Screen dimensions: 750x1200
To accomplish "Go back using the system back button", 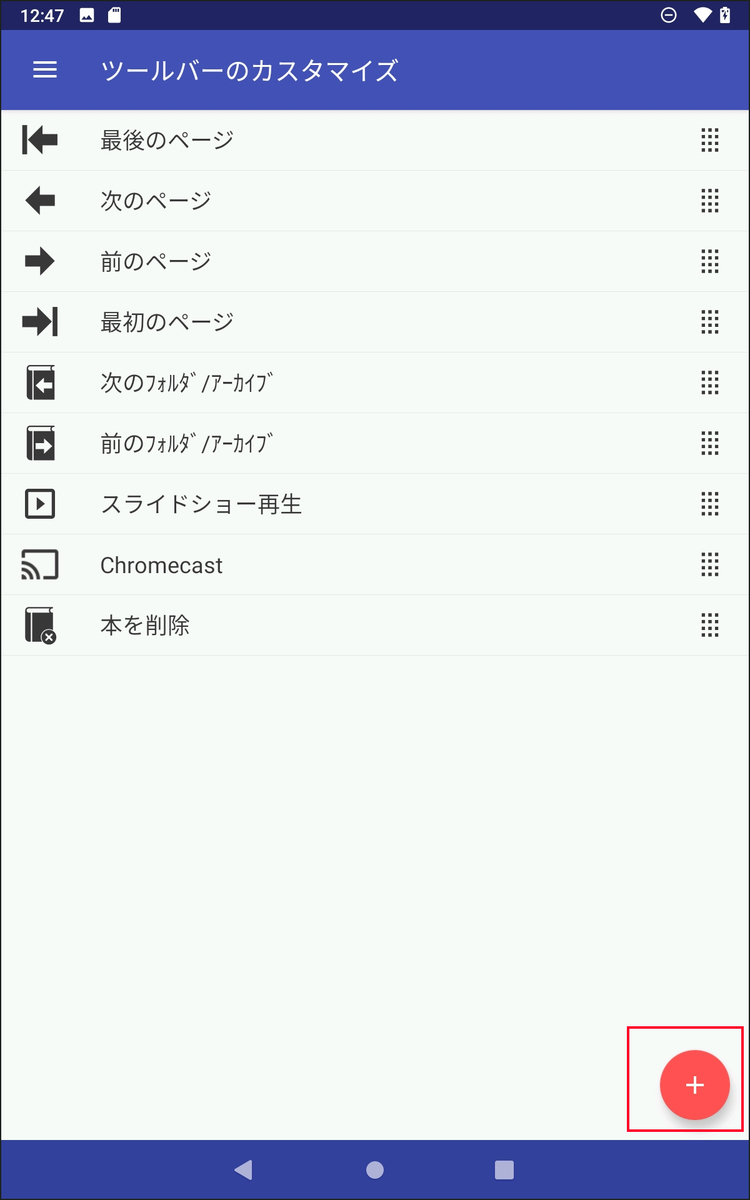I will (x=243, y=1169).
